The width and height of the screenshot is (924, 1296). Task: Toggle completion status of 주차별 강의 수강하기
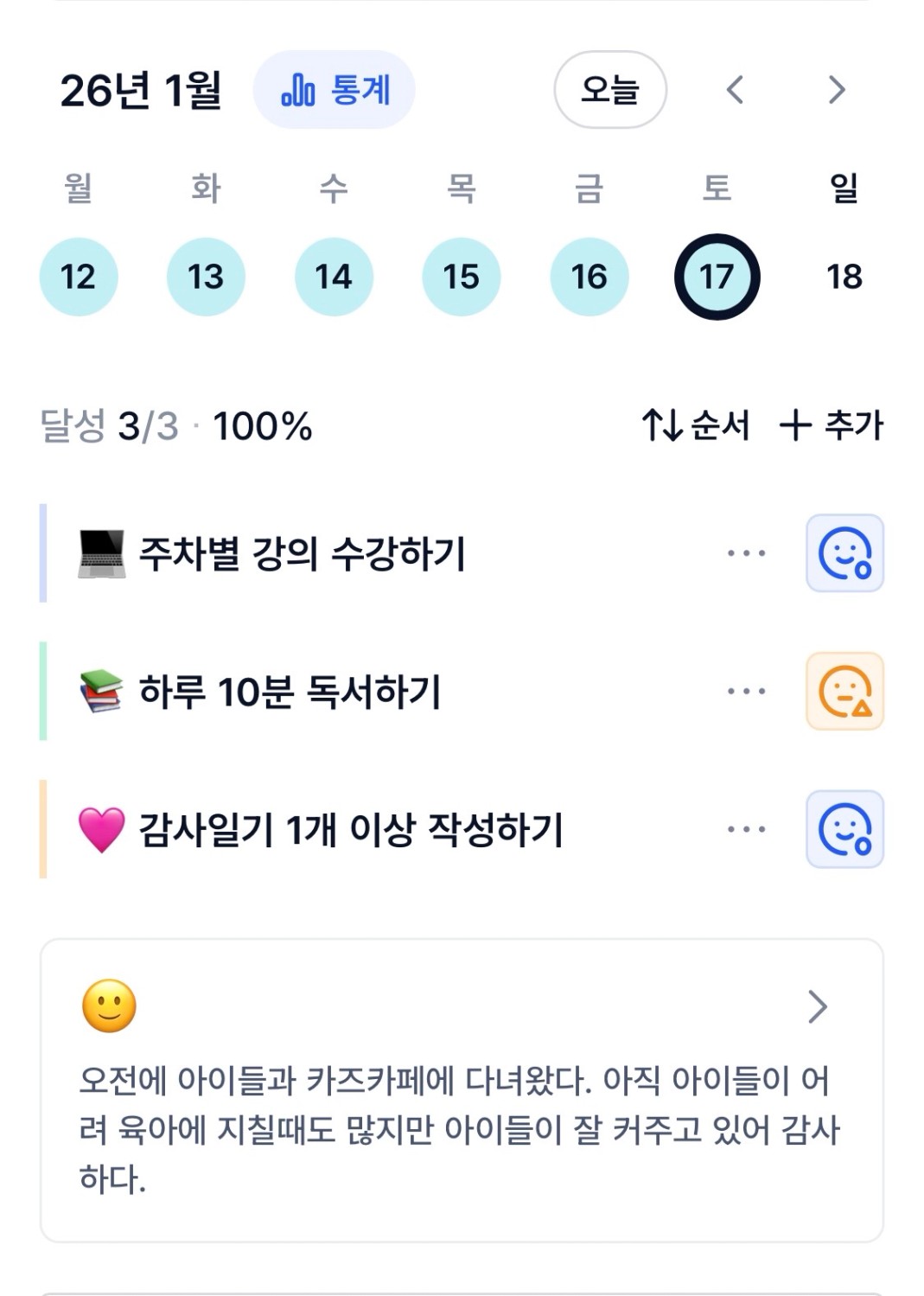(844, 553)
